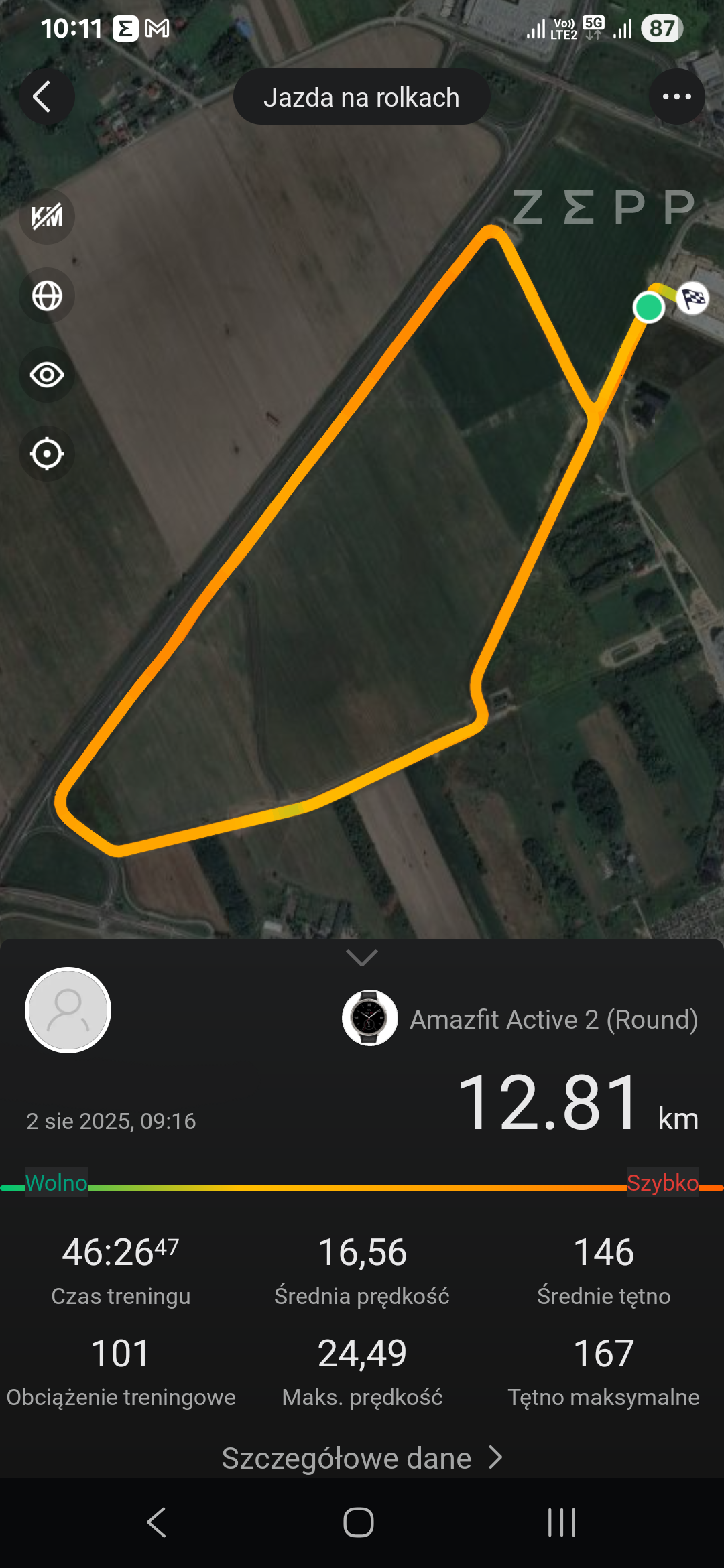The width and height of the screenshot is (724, 1568).
Task: Recenter the map on the route
Action: point(47,454)
